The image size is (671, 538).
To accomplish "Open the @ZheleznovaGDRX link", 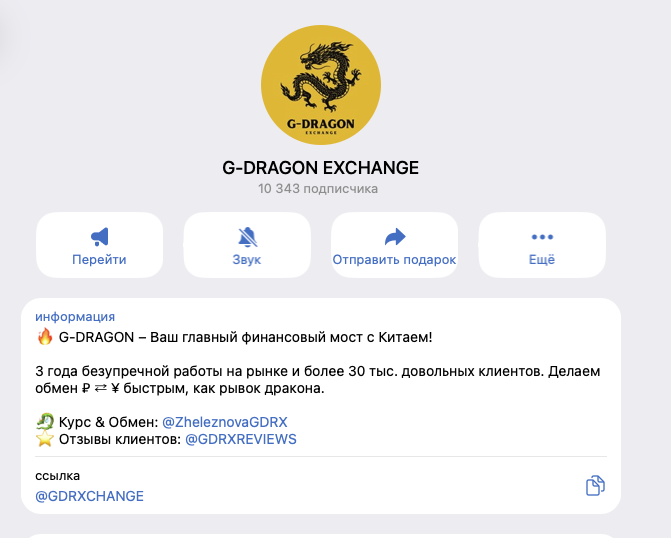I will pos(225,422).
